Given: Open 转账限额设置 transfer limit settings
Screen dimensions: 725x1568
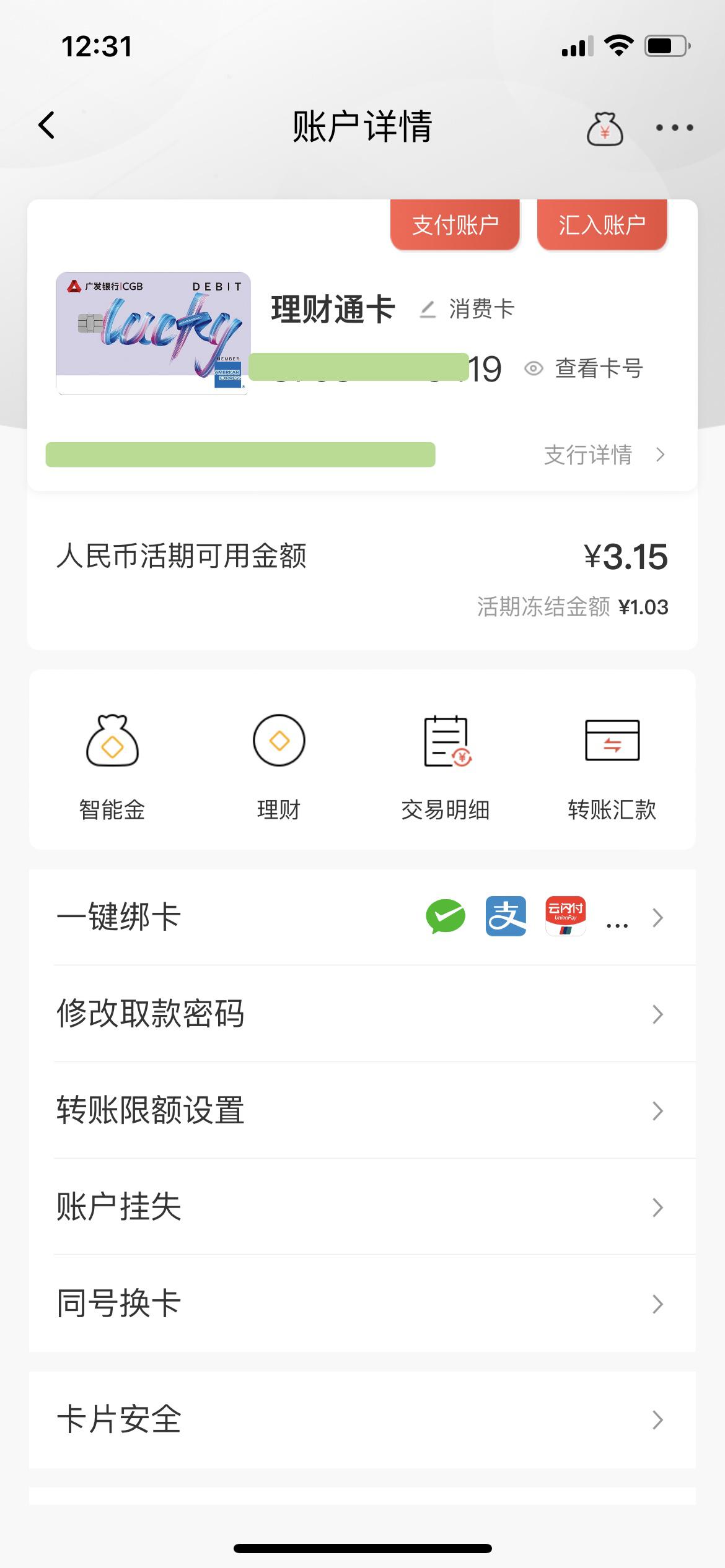Looking at the screenshot, I should (362, 1110).
